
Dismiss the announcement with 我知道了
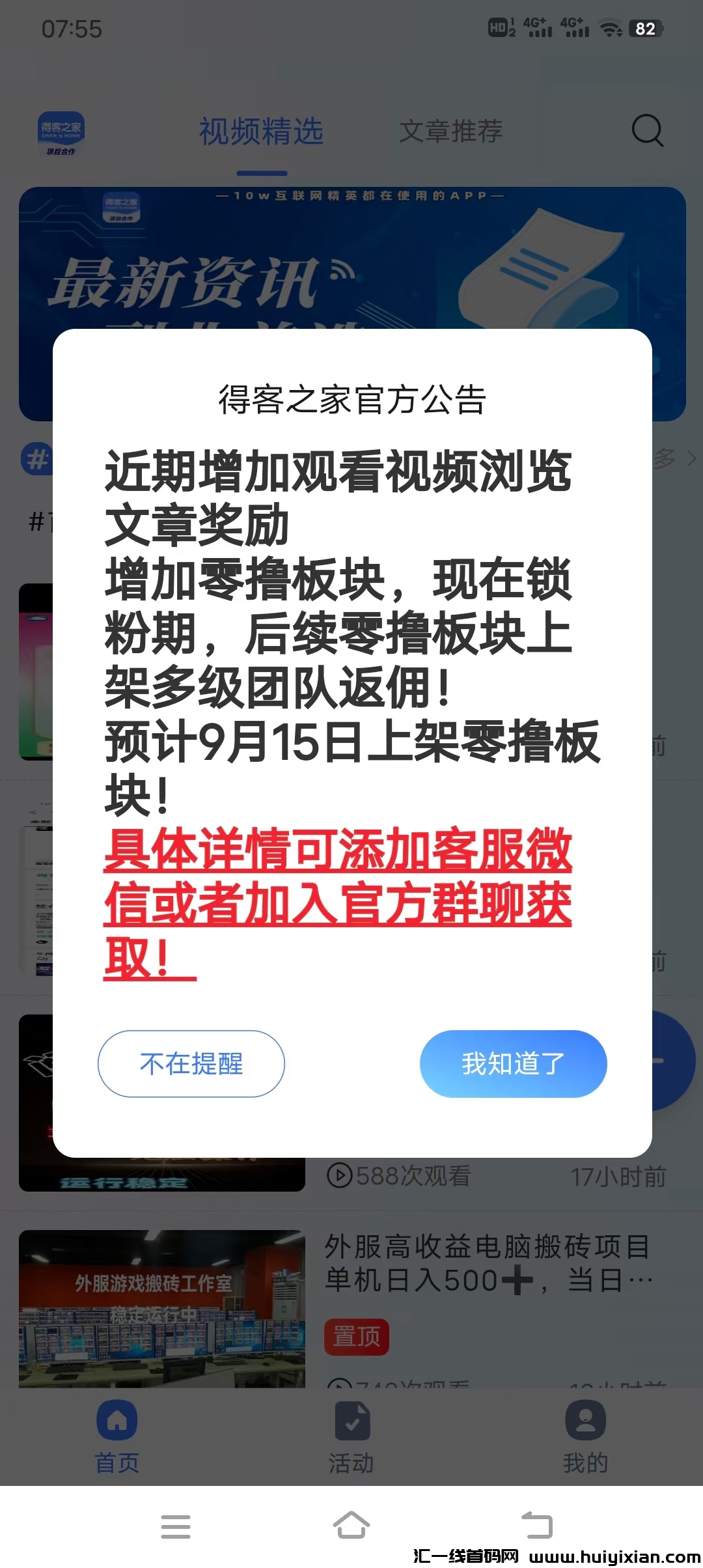coord(513,1063)
